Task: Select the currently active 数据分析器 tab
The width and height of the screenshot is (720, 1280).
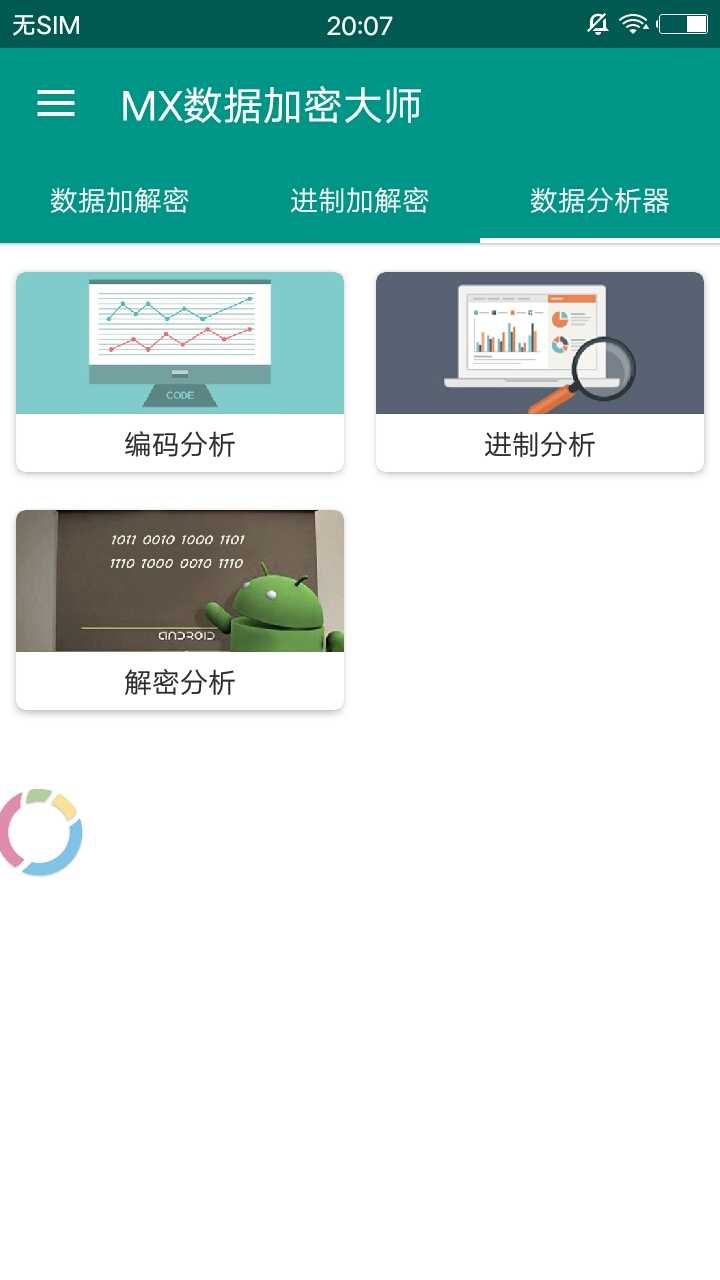Action: pos(600,201)
